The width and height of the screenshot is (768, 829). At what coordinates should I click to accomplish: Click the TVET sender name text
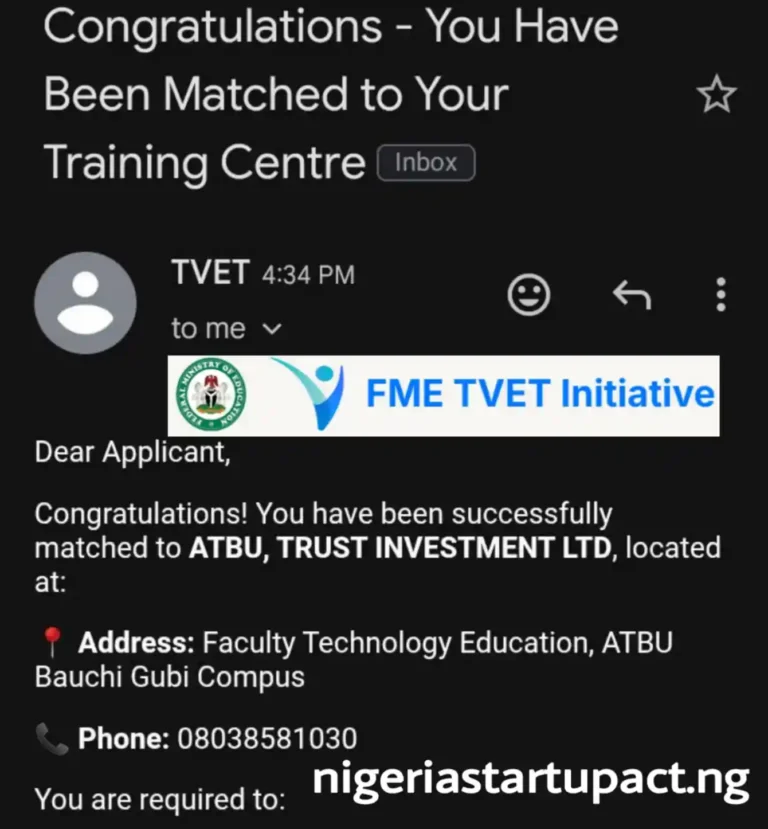(x=208, y=272)
